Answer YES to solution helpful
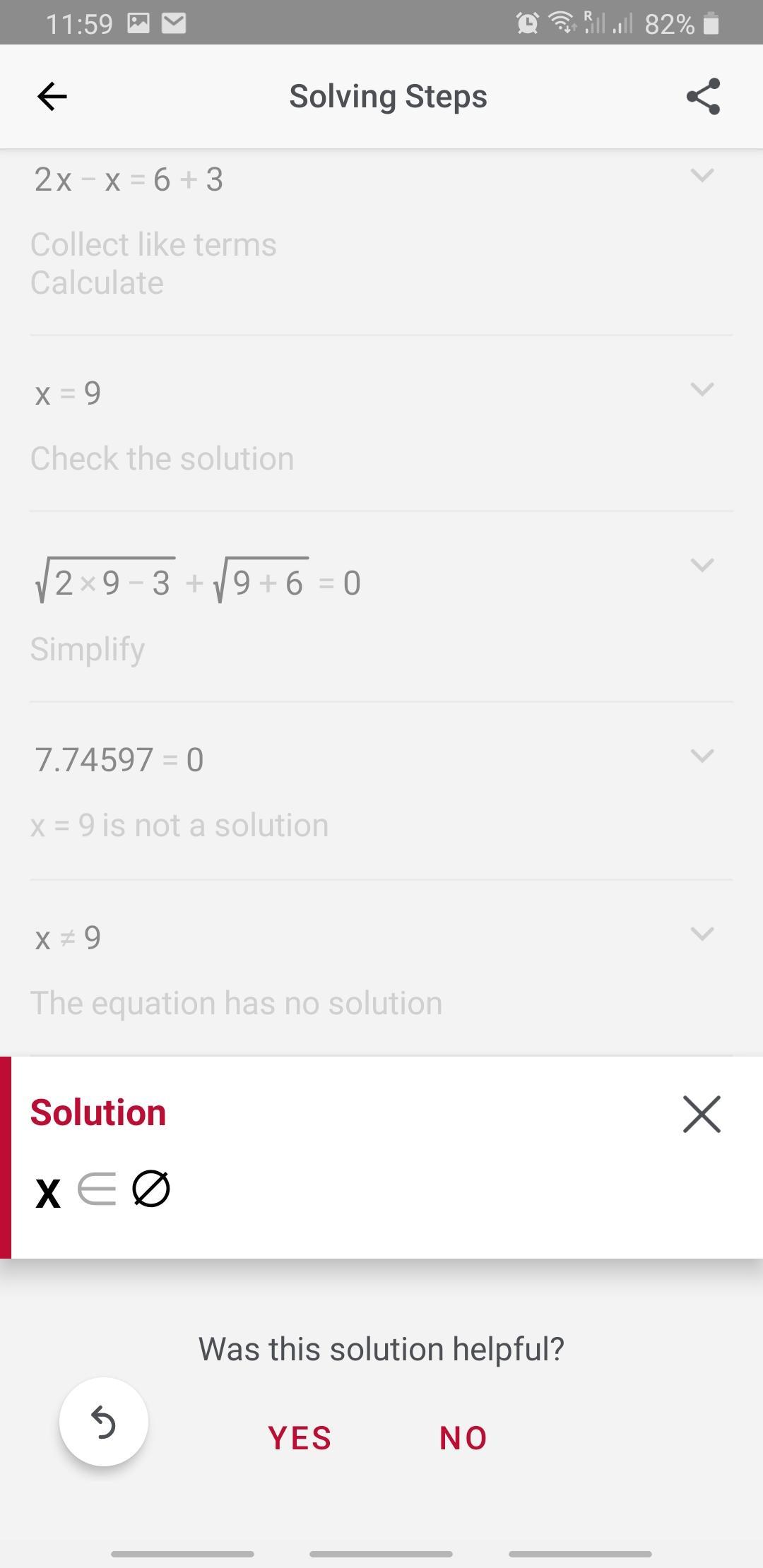Viewport: 763px width, 1568px height. (300, 1438)
